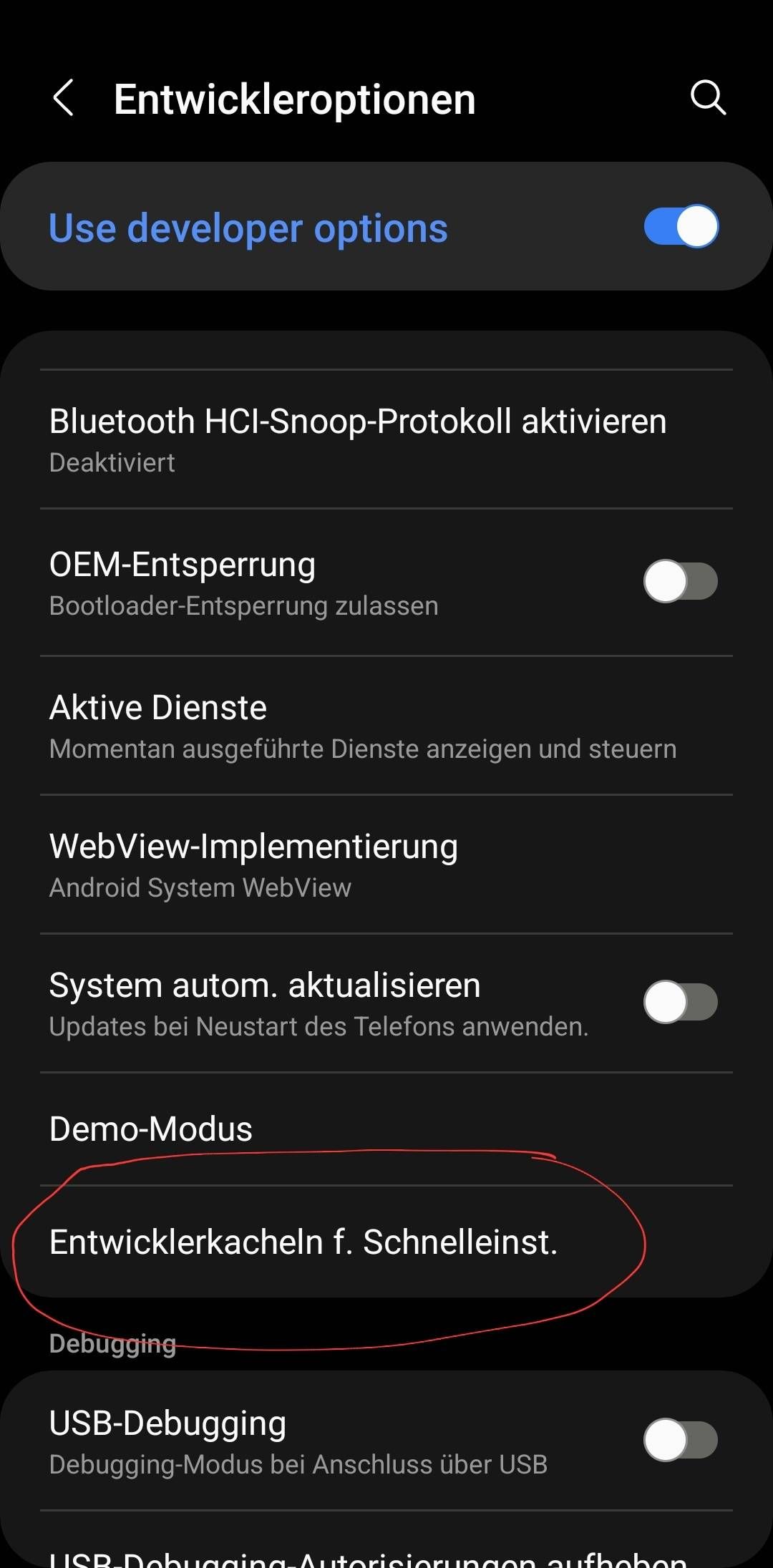This screenshot has height=1568, width=773.
Task: Tap the Deaktiviert status under Bluetooth HCI-Snoop
Action: tap(112, 463)
